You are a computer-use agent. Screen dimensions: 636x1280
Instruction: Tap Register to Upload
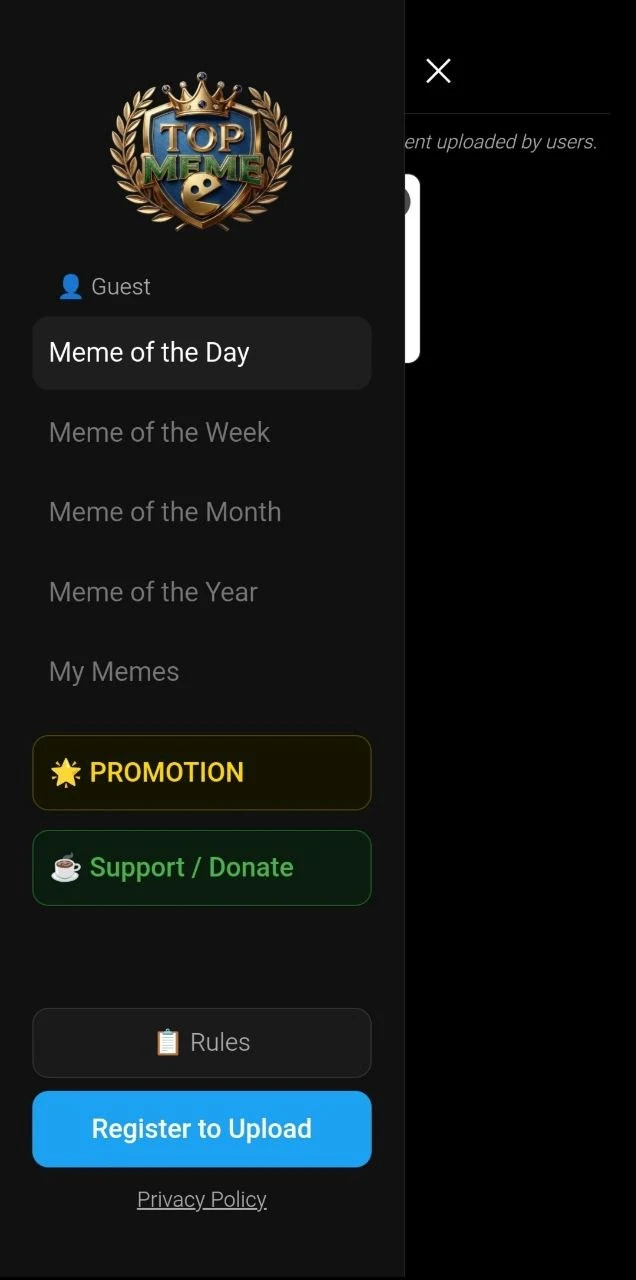tap(201, 1129)
